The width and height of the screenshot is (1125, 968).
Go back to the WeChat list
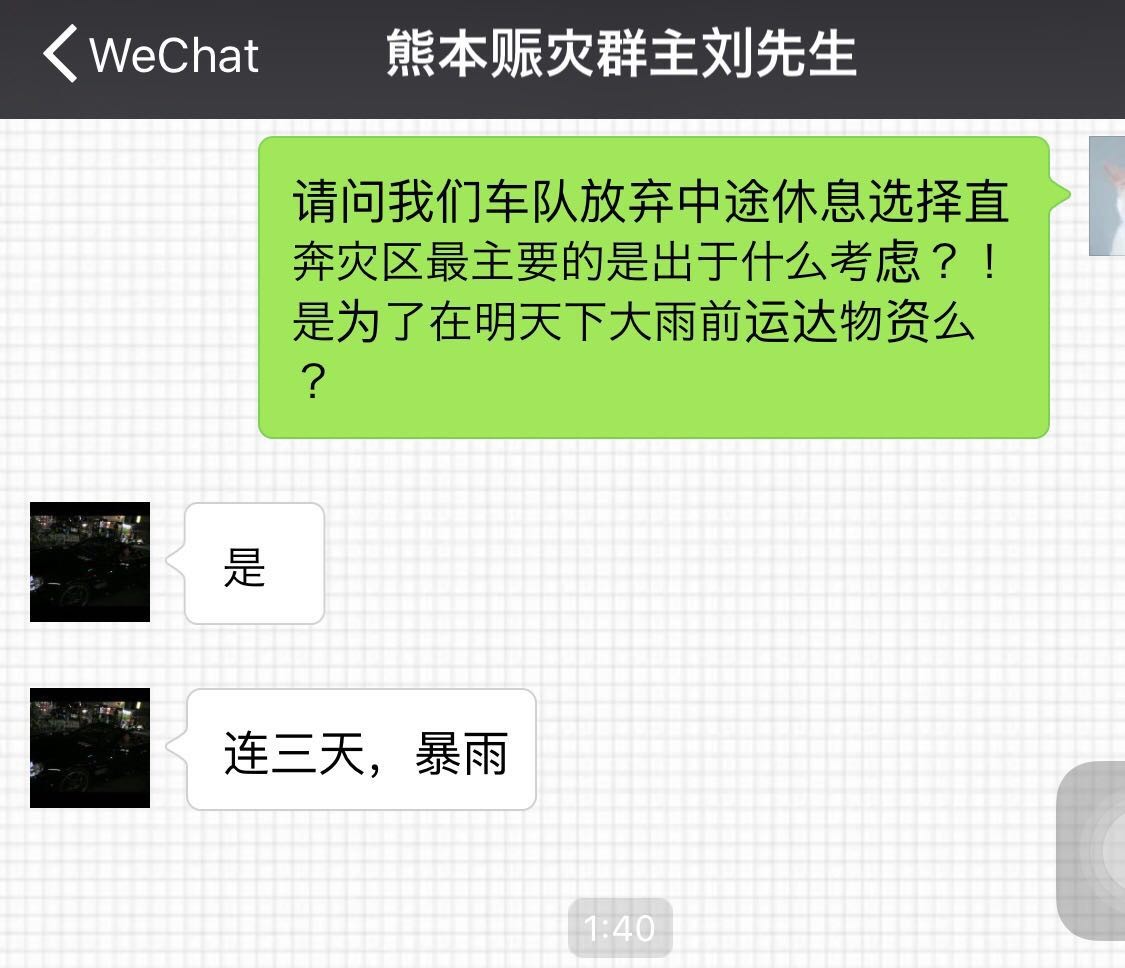tap(150, 54)
